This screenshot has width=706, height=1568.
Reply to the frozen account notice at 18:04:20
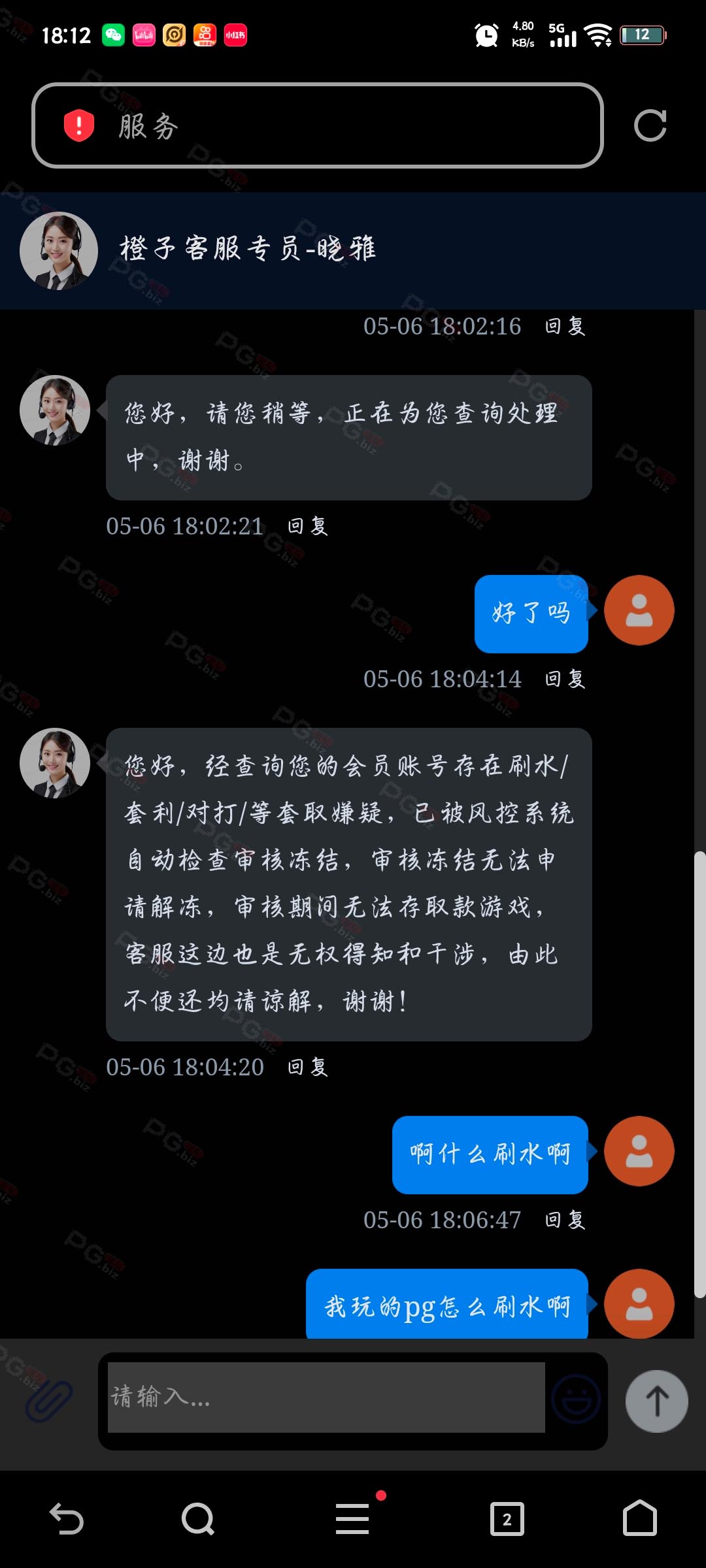[x=308, y=1067]
